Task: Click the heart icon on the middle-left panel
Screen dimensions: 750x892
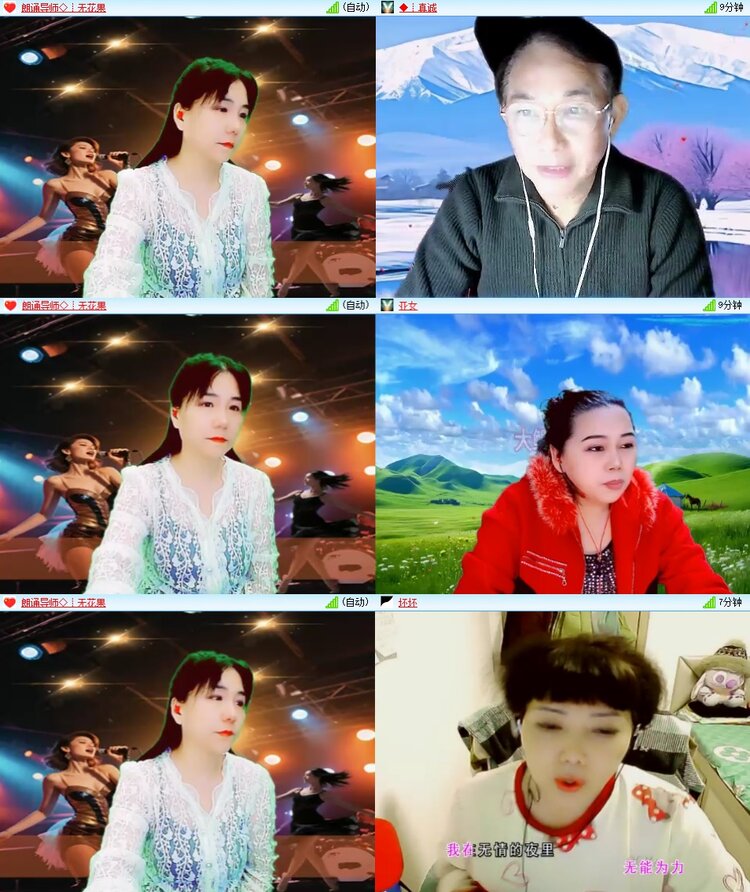Action: point(9,305)
